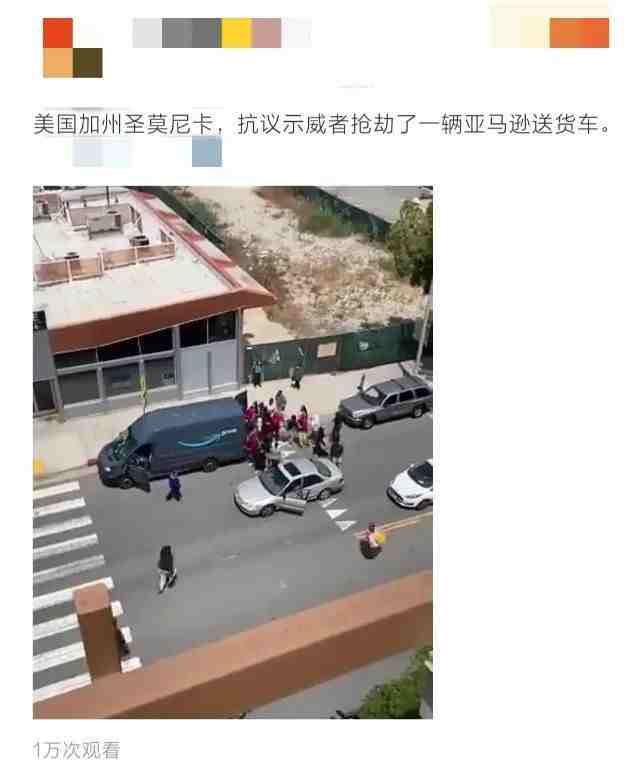Play the Amazon delivery van video

[232, 452]
